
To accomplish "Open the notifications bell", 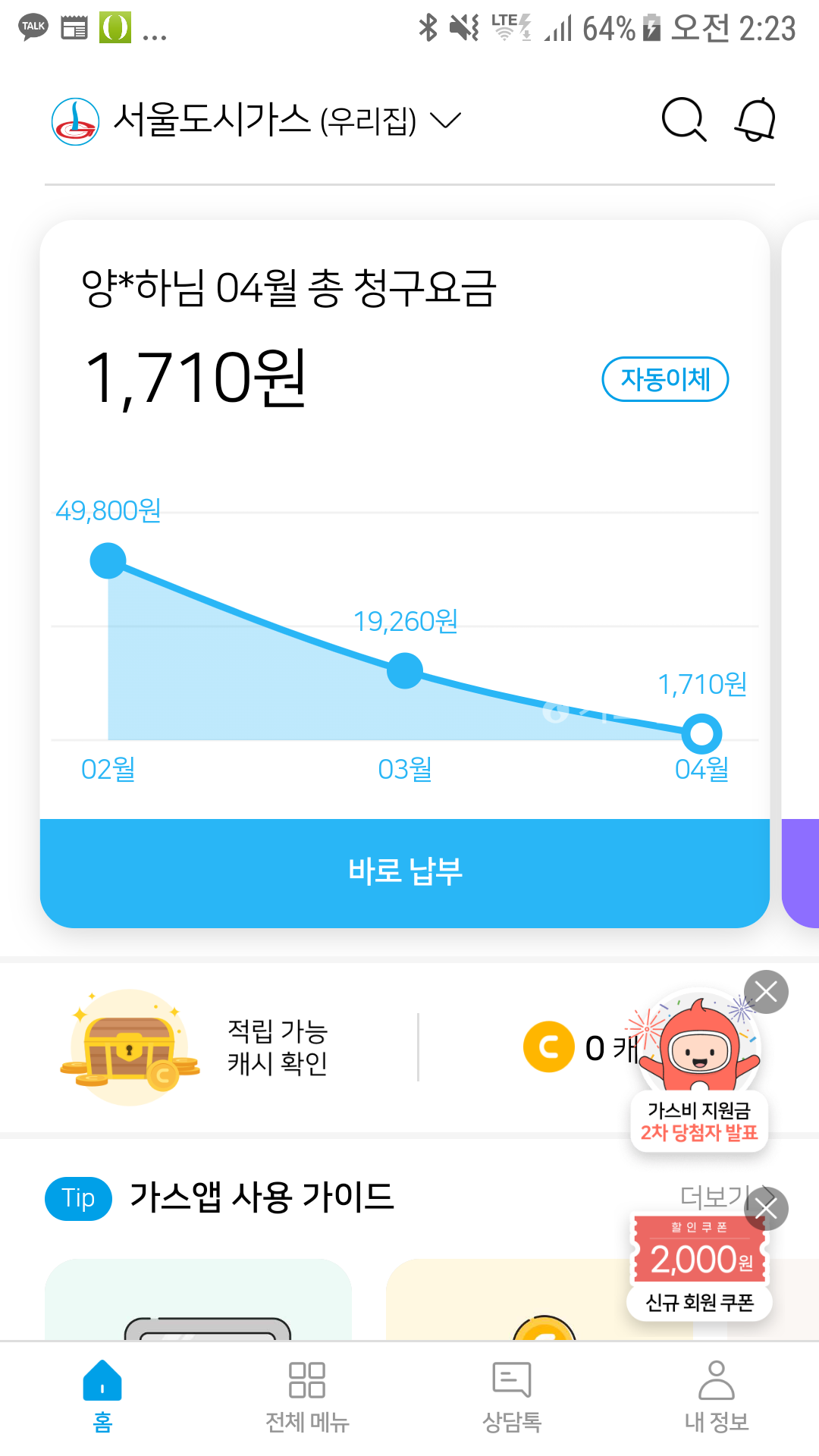I will (x=755, y=120).
